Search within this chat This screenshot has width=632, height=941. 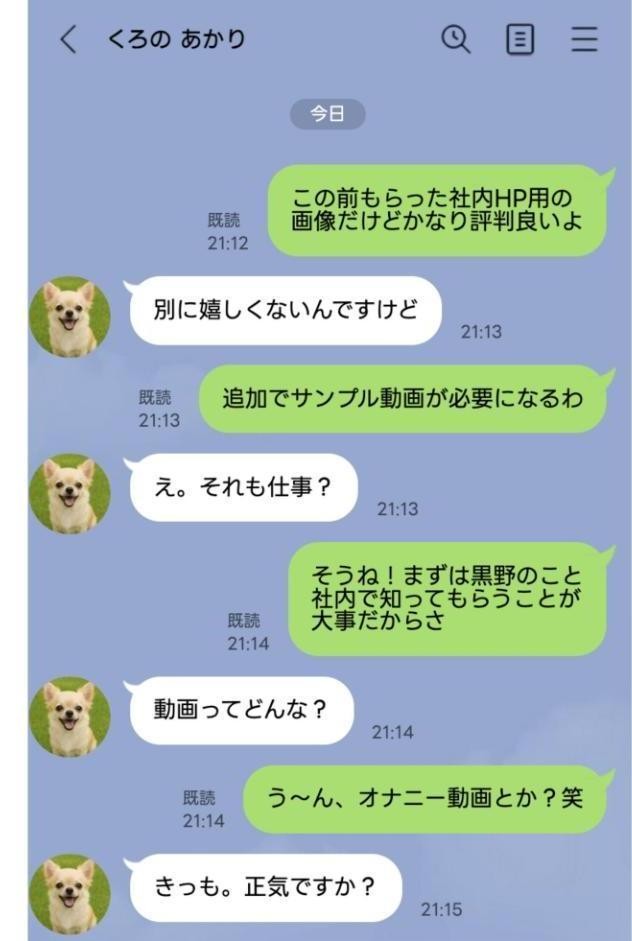[x=455, y=40]
